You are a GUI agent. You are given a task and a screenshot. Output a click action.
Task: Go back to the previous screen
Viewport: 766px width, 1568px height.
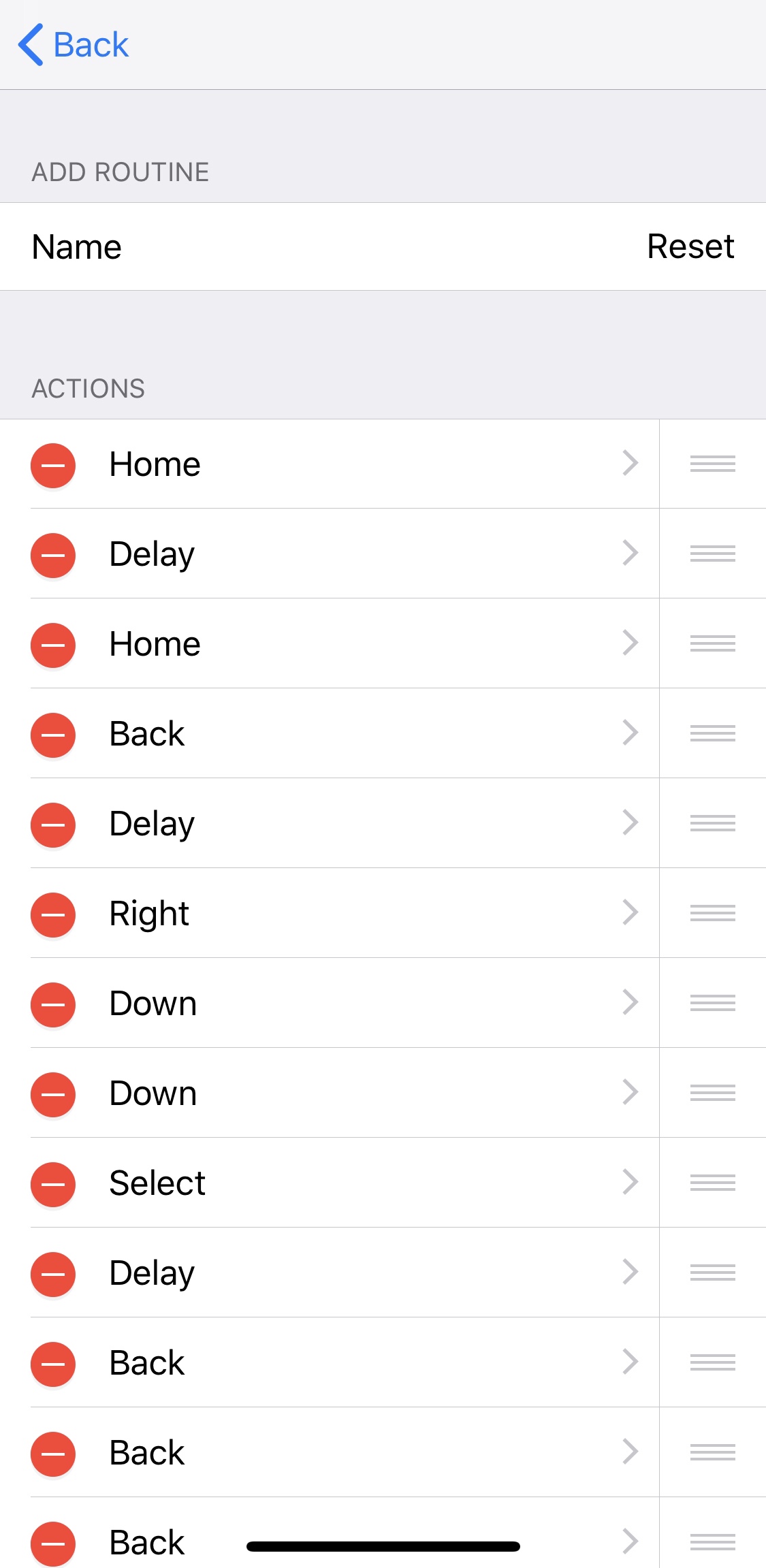click(73, 45)
